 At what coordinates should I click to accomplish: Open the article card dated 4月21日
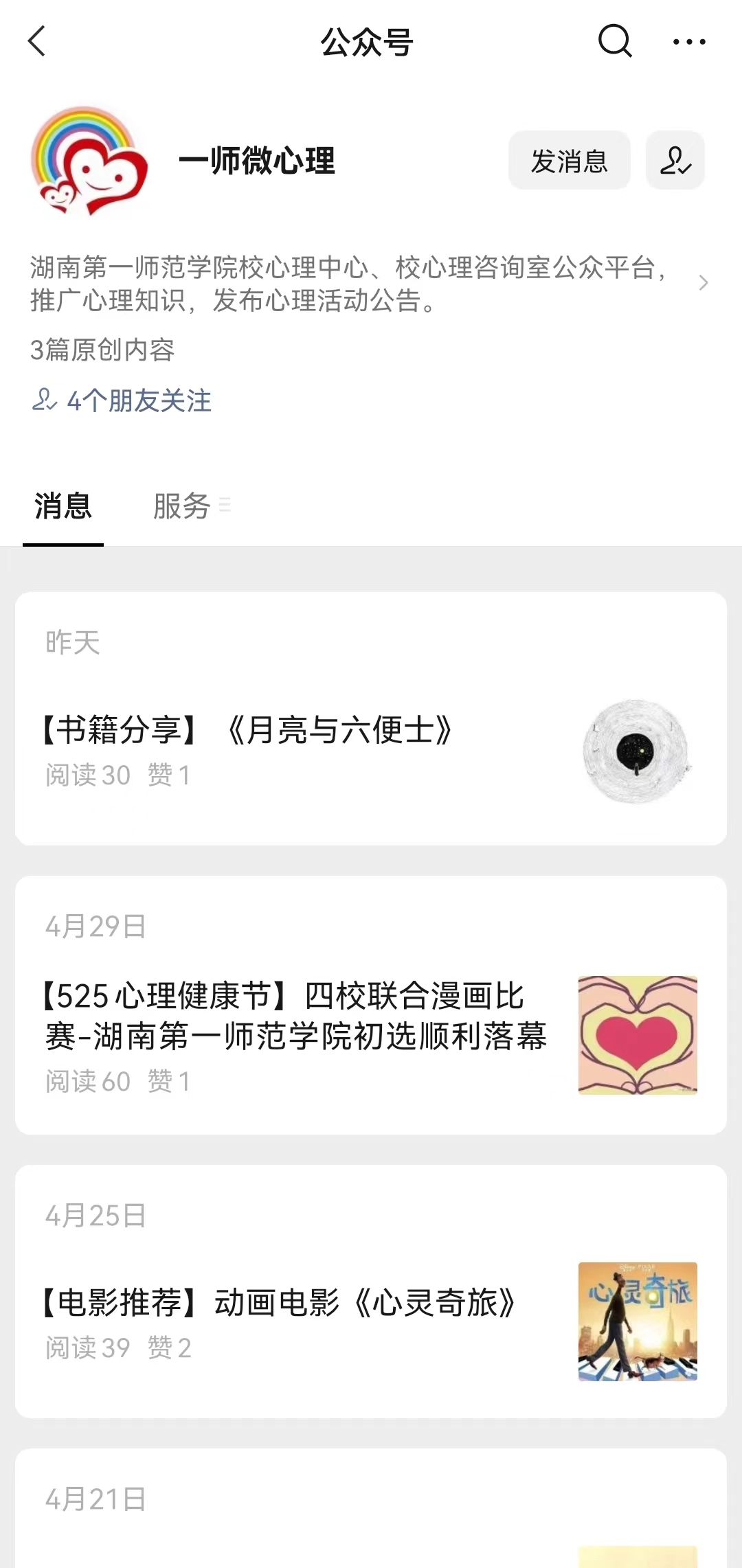pos(371,1511)
